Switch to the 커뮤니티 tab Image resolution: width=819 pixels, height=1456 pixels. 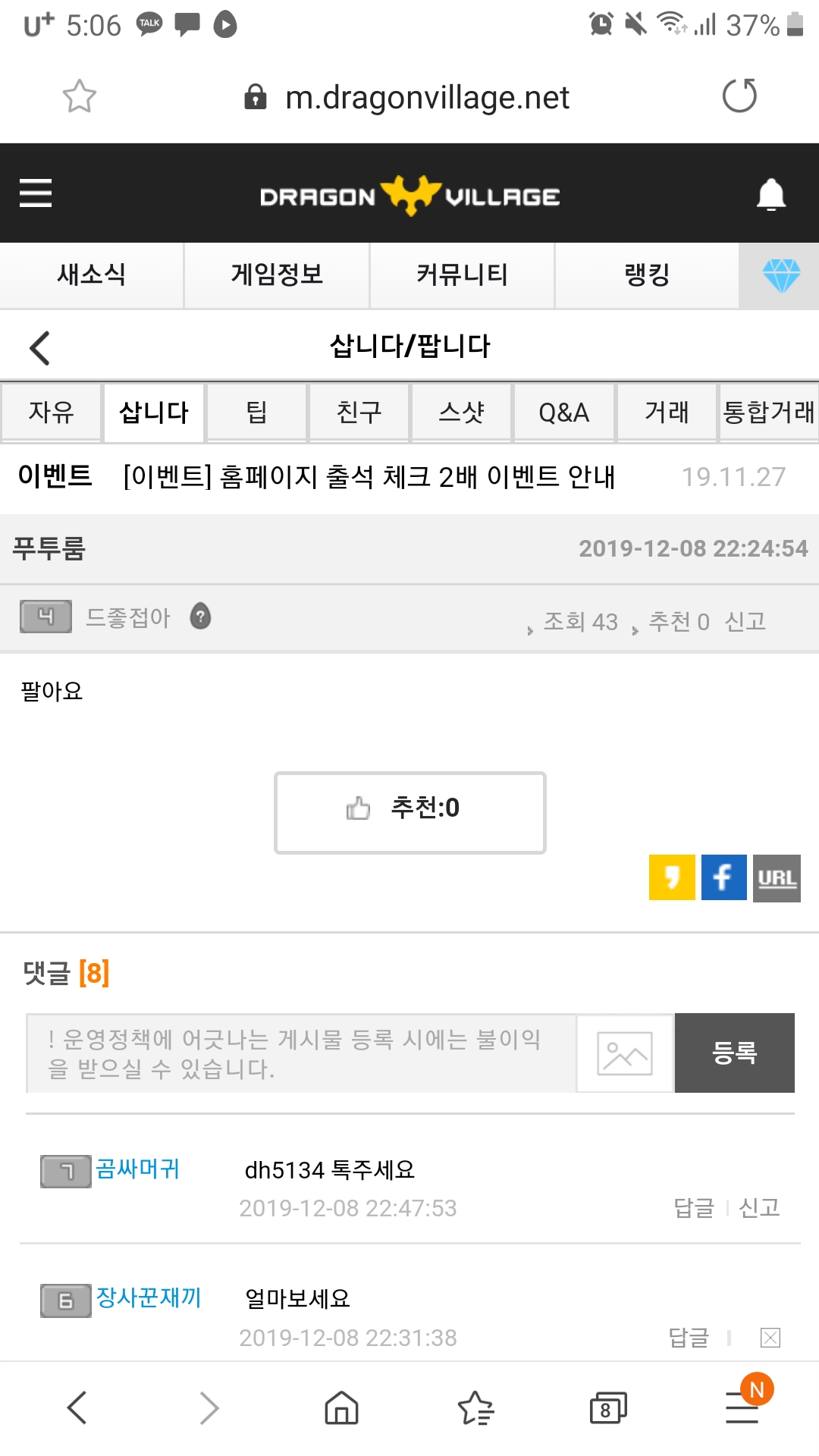click(x=462, y=275)
